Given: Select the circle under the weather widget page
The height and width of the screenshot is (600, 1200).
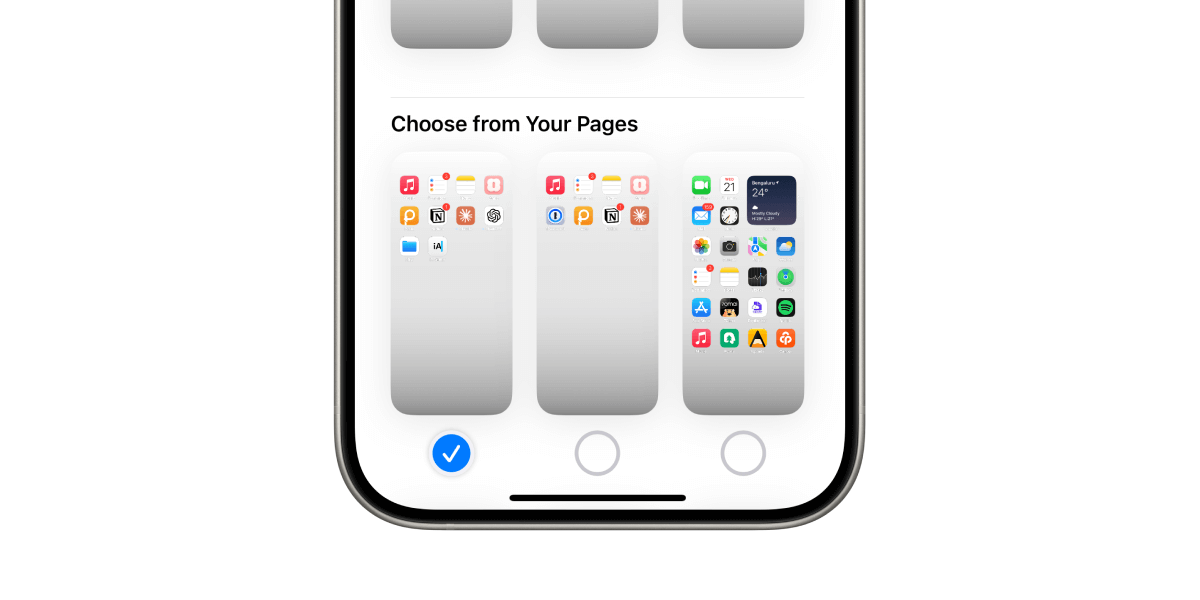Looking at the screenshot, I should click(743, 453).
